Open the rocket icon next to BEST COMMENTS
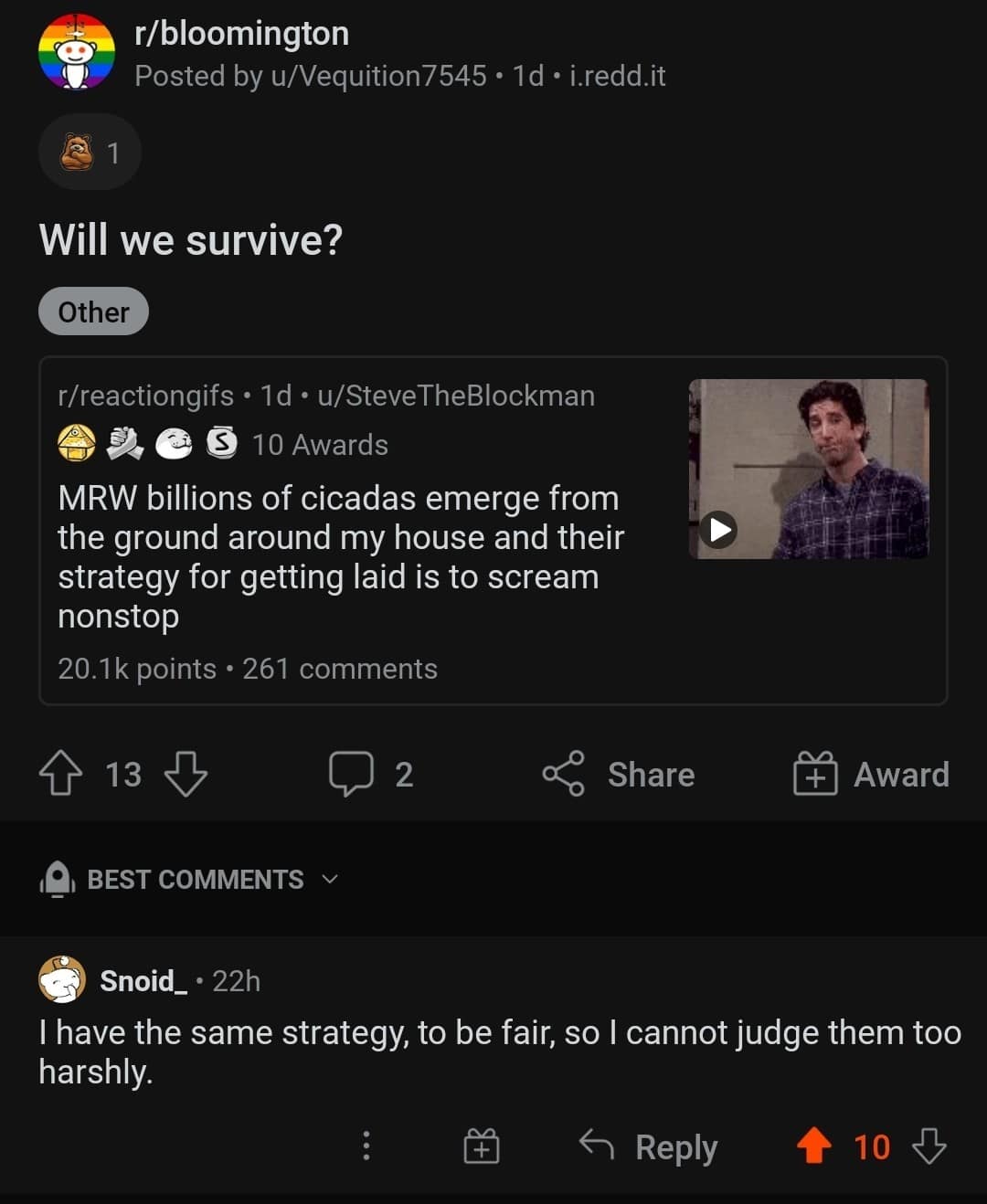Viewport: 987px width, 1204px height. 55,880
